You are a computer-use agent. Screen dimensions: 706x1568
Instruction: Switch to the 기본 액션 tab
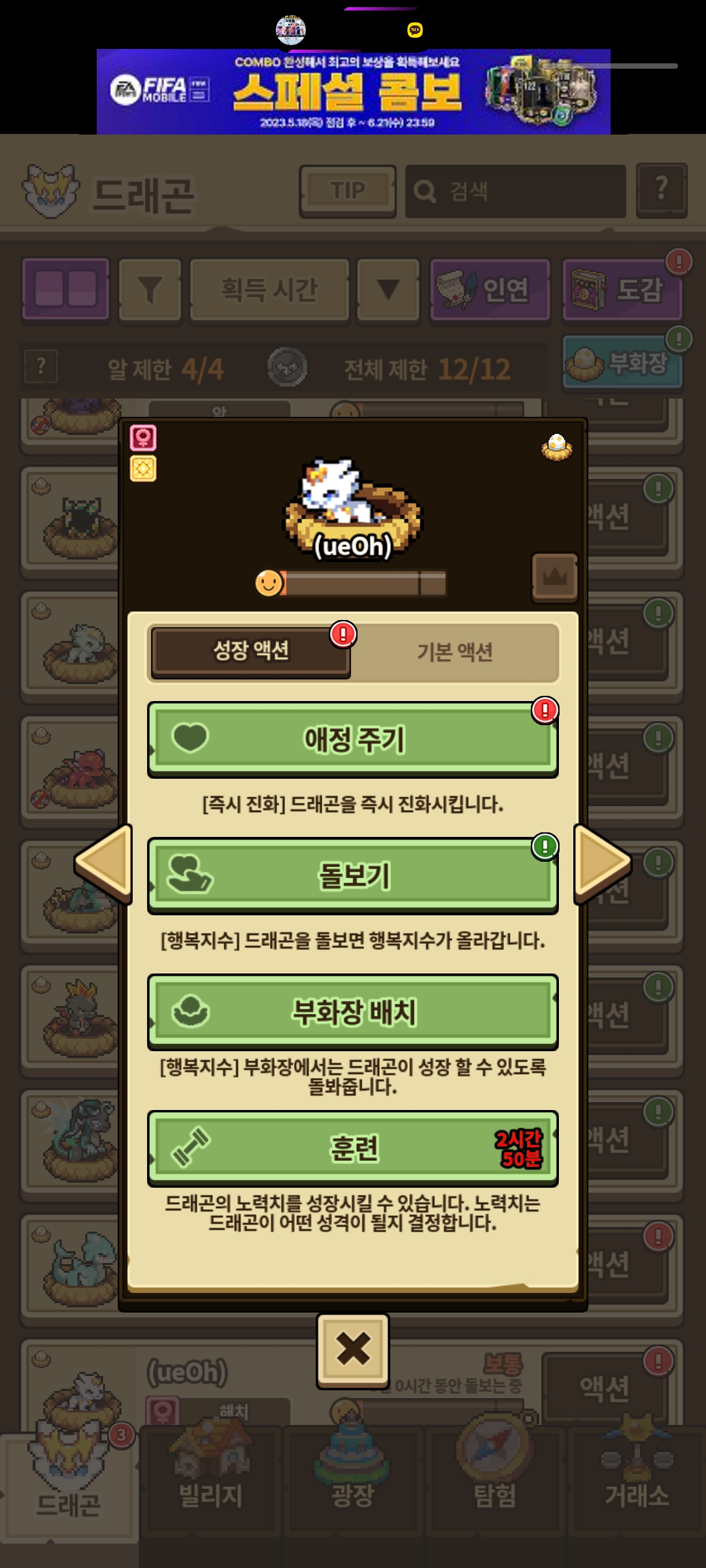(455, 651)
